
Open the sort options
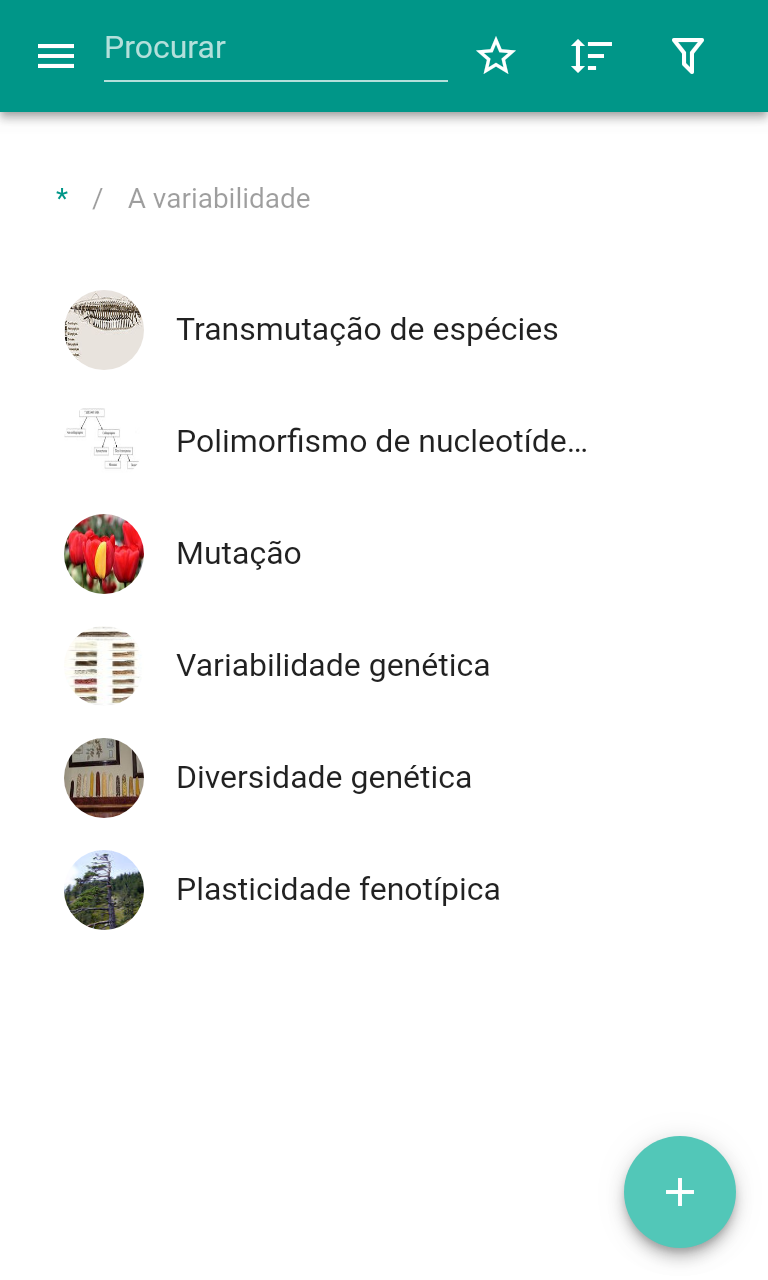pos(592,56)
